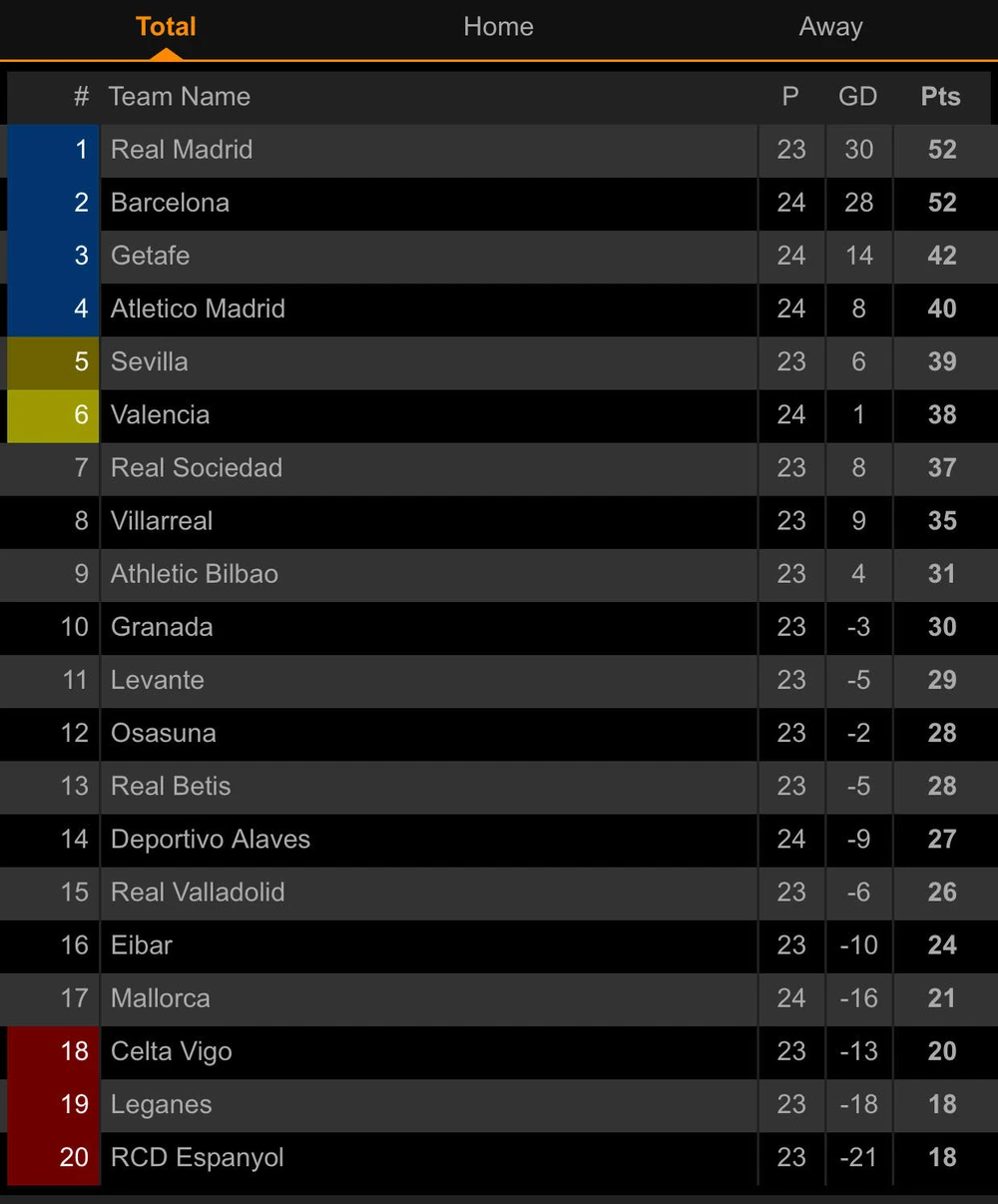The height and width of the screenshot is (1204, 998).
Task: Open Real Madrid team row
Action: pos(182,150)
